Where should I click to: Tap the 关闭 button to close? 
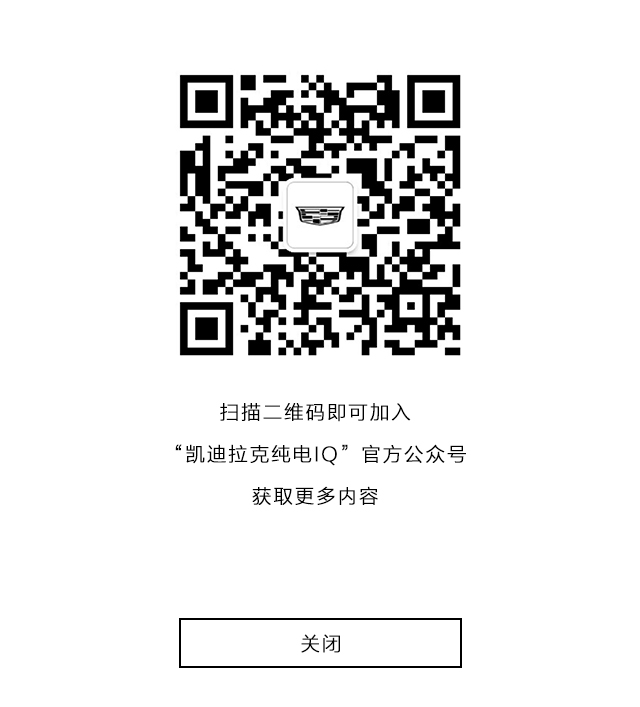point(320,643)
